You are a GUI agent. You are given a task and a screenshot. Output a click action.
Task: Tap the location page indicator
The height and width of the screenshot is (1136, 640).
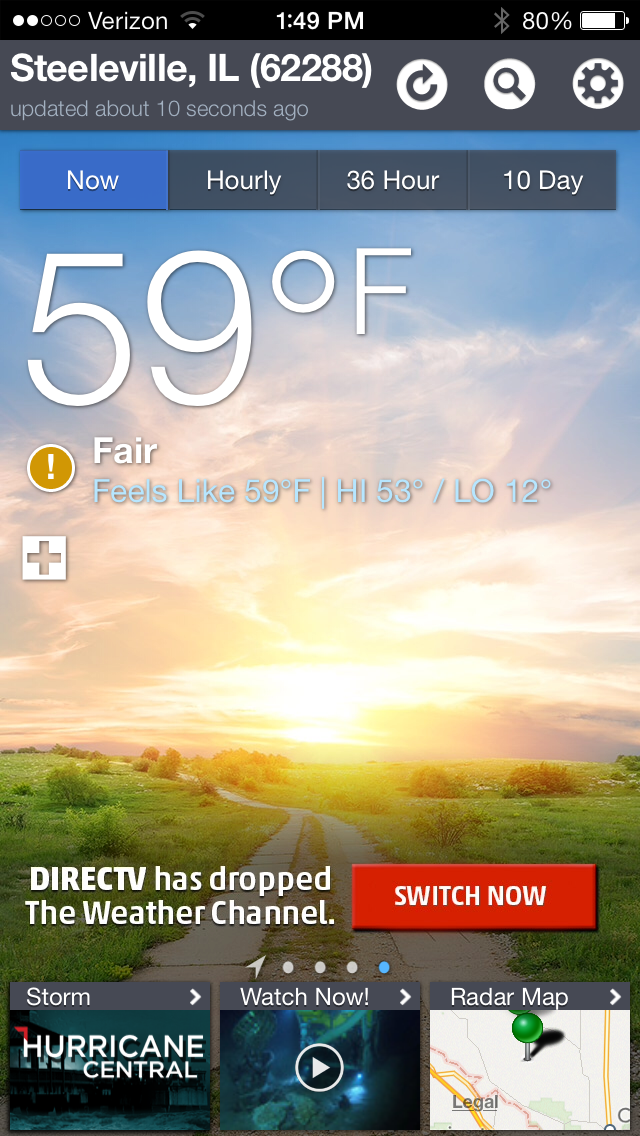[x=257, y=966]
